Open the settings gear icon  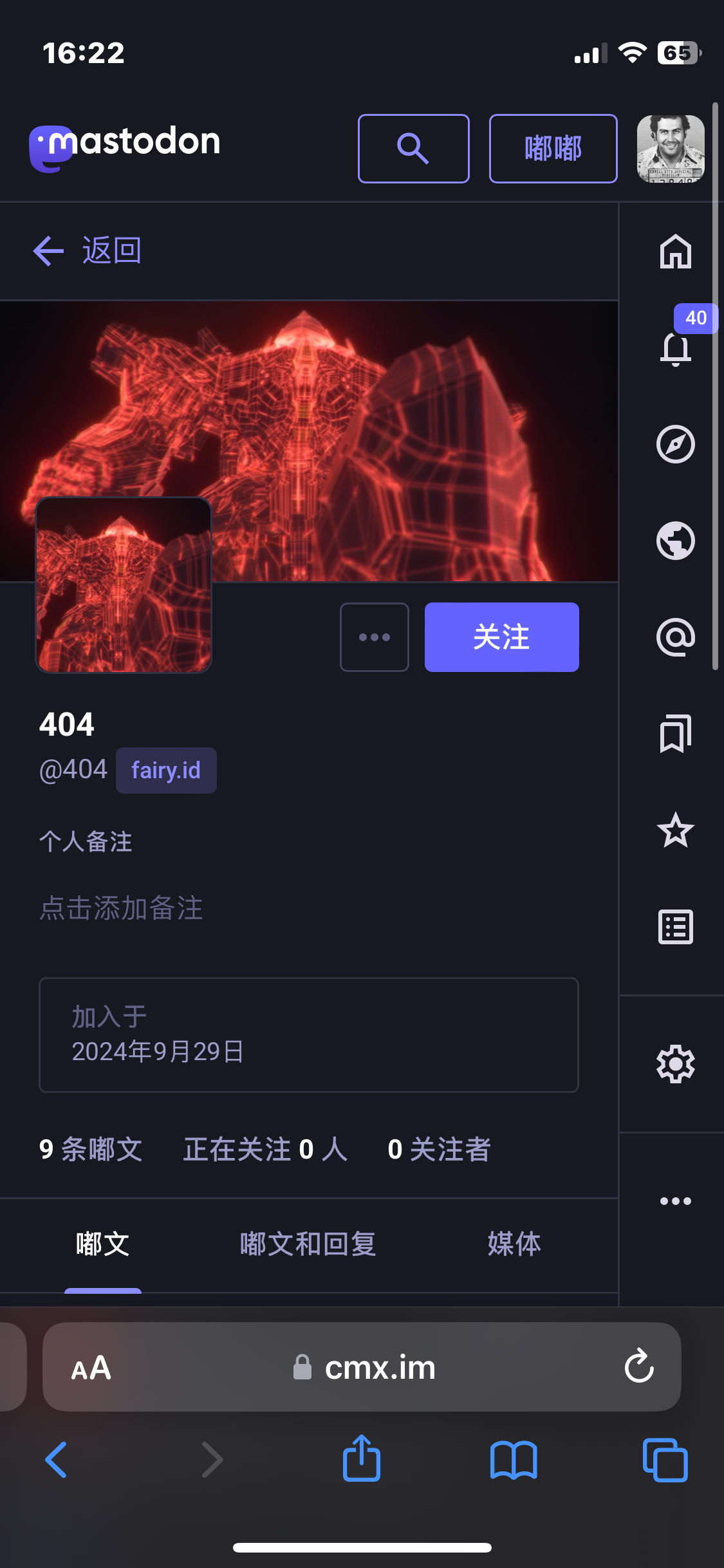click(x=675, y=1064)
